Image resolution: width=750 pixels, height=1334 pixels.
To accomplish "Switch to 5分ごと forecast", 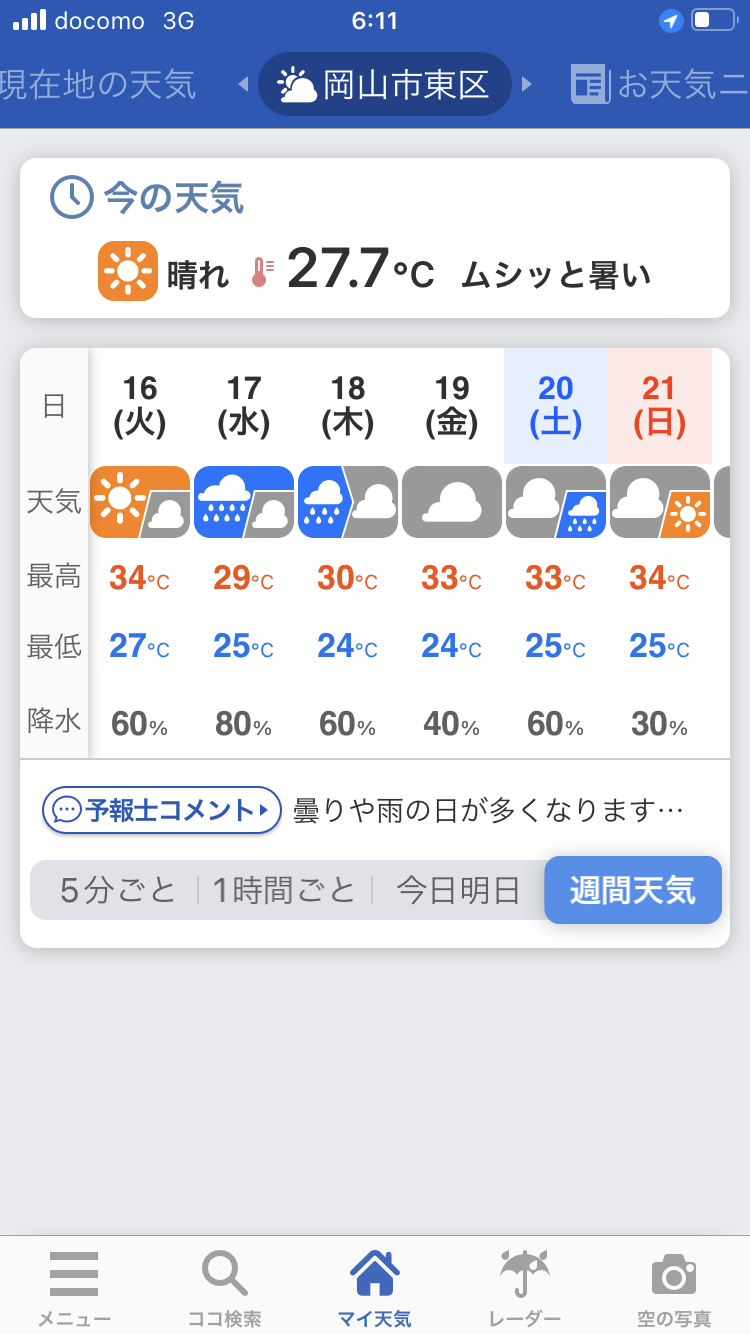I will pyautogui.click(x=118, y=890).
